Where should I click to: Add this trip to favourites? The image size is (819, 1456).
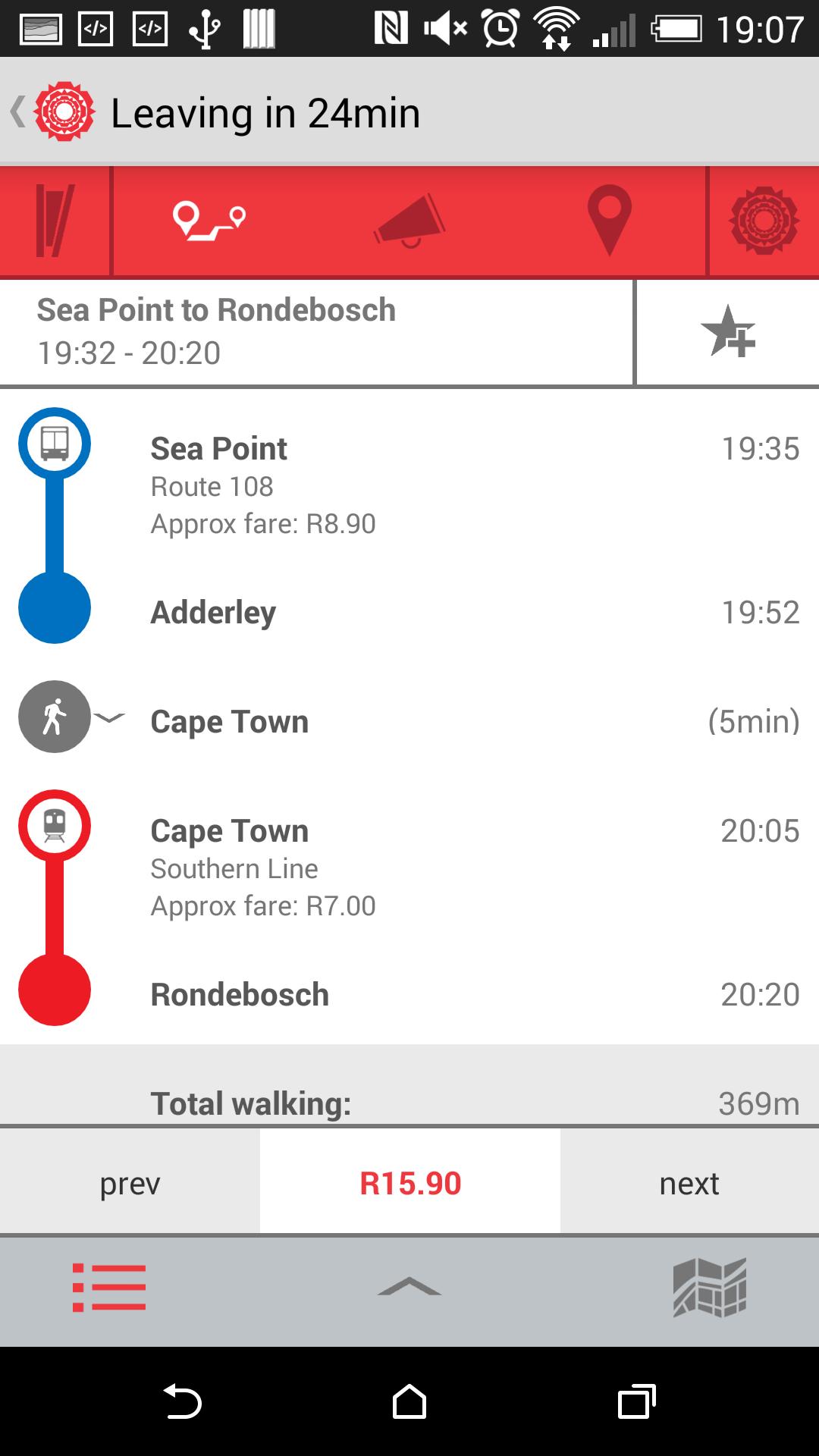pyautogui.click(x=727, y=332)
